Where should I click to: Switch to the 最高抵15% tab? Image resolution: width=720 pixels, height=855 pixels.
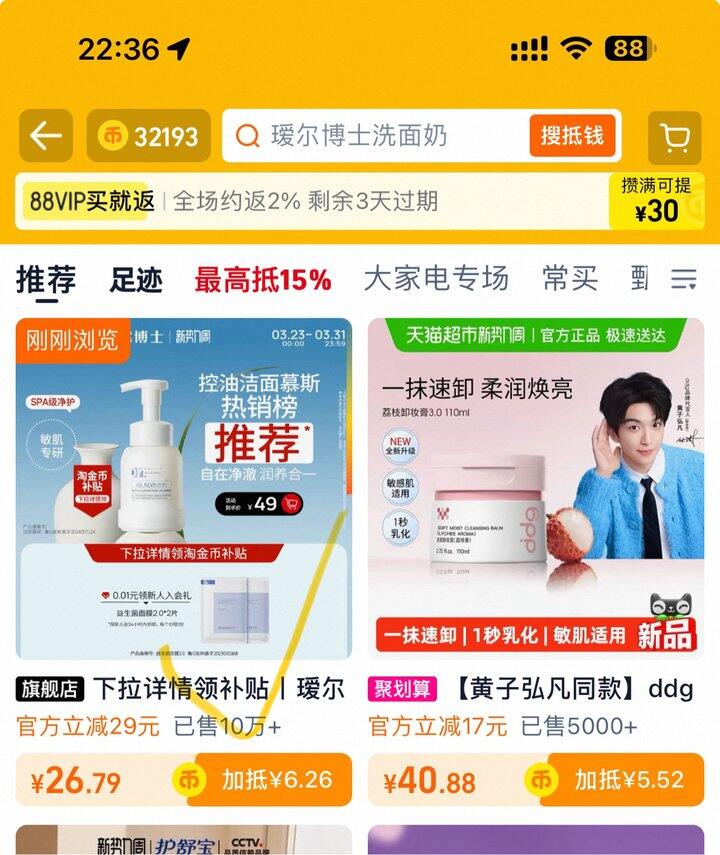(263, 280)
